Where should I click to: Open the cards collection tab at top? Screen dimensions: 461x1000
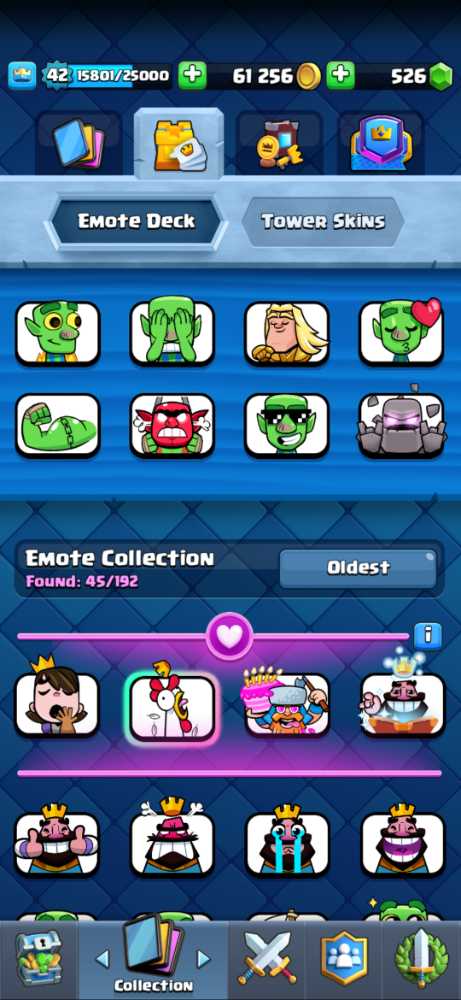[78, 143]
